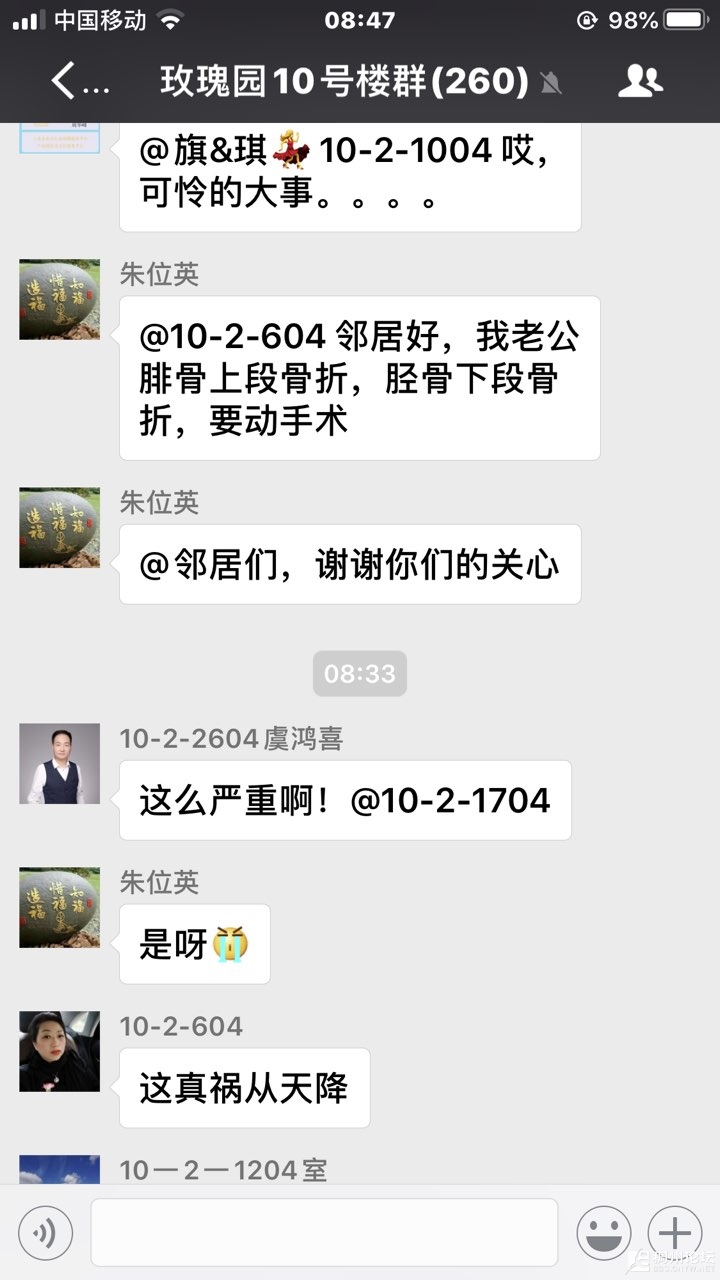Viewport: 720px width, 1280px height.
Task: View 朱位英's avatar beside 是呀 message
Action: point(60,907)
